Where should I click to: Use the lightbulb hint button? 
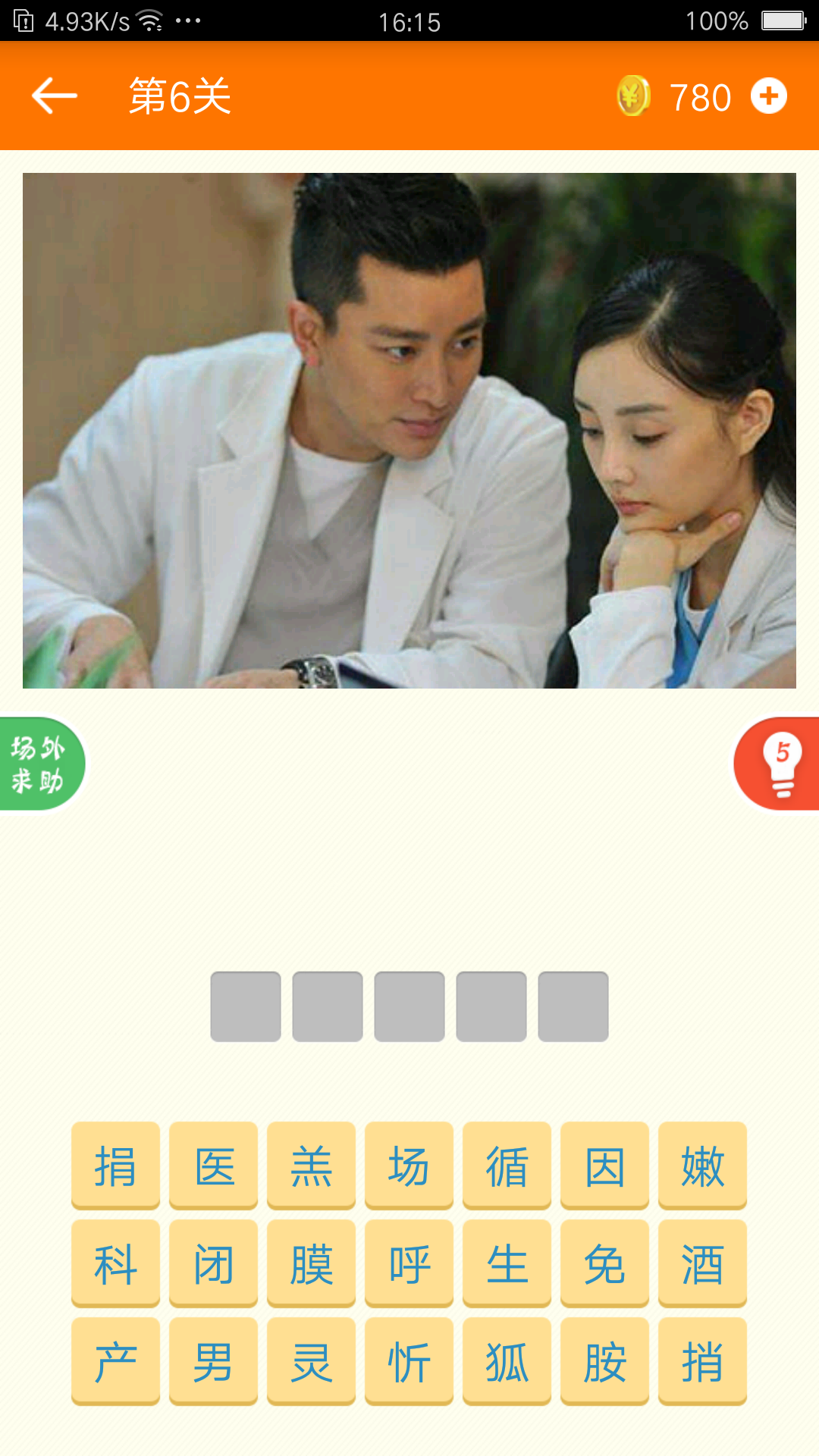coord(780,764)
